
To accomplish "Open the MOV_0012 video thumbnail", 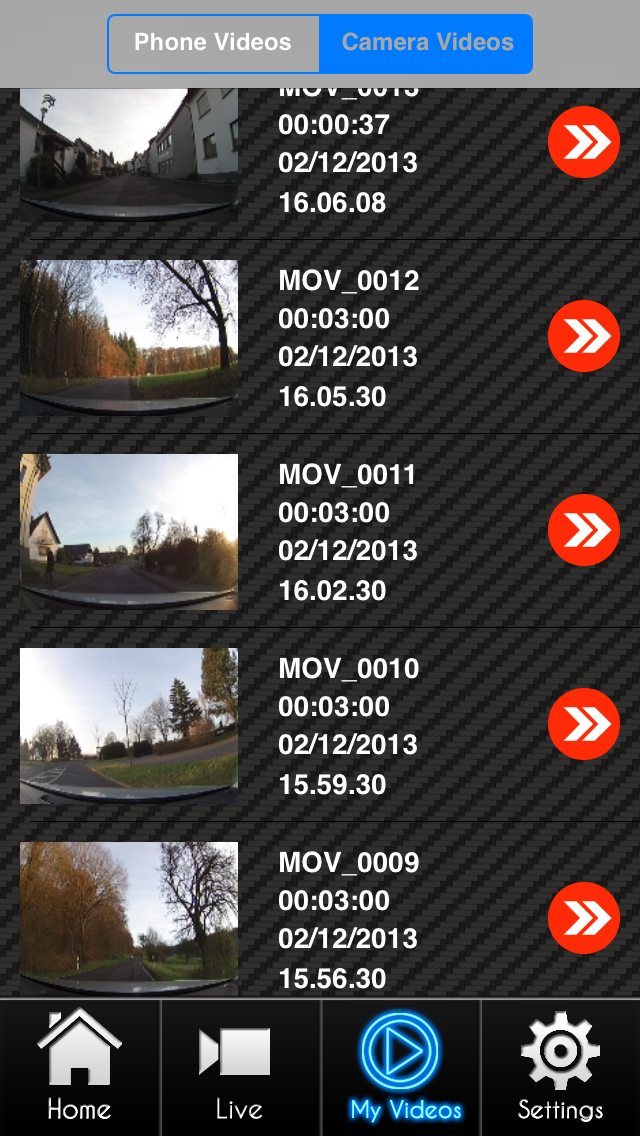I will (129, 338).
